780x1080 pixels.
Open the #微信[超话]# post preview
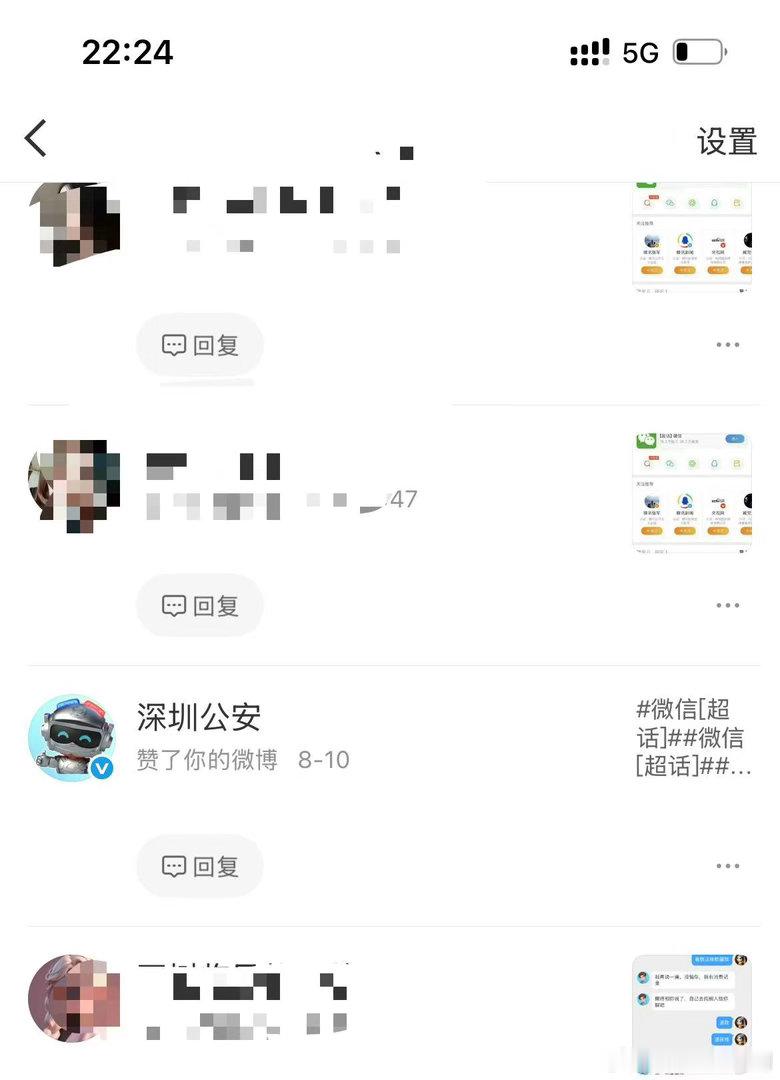click(693, 738)
